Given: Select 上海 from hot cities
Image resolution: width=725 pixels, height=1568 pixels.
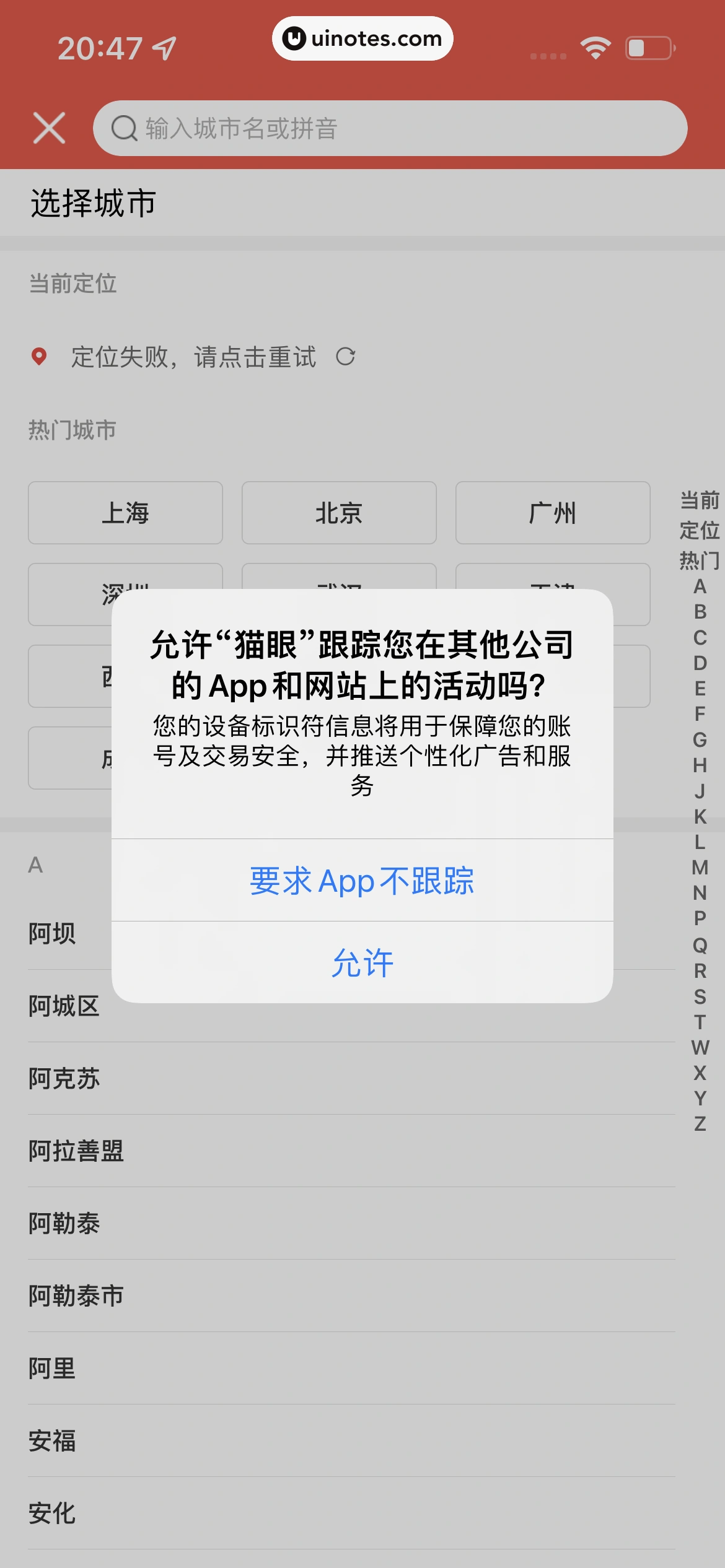Looking at the screenshot, I should pos(125,513).
